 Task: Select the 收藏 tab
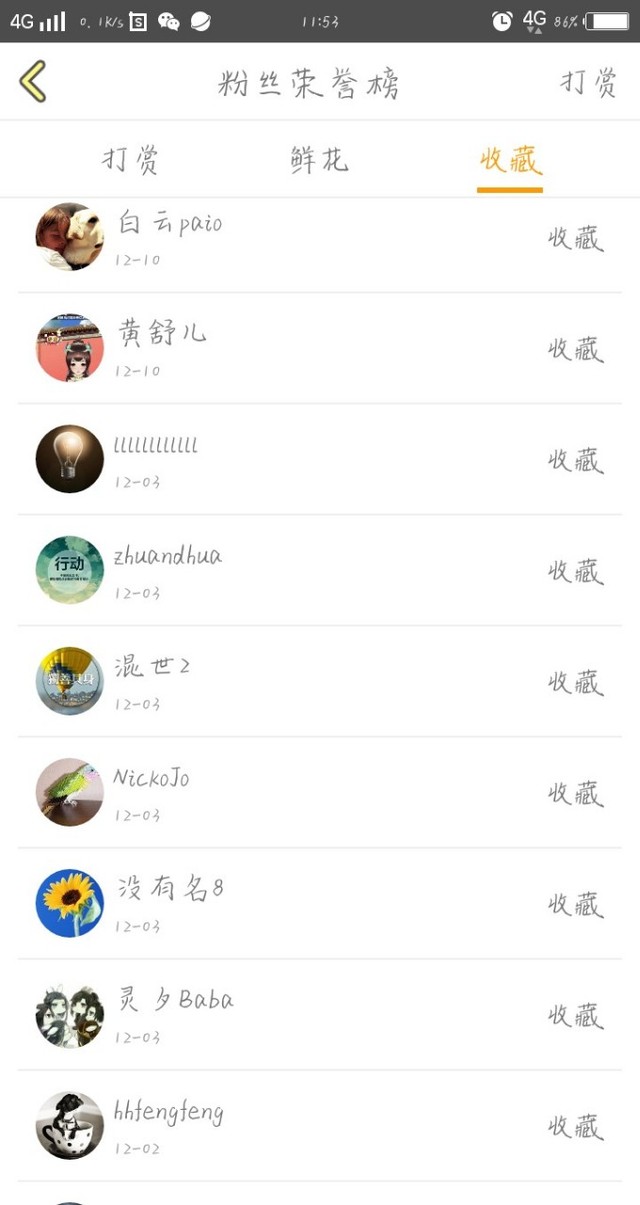tap(510, 160)
